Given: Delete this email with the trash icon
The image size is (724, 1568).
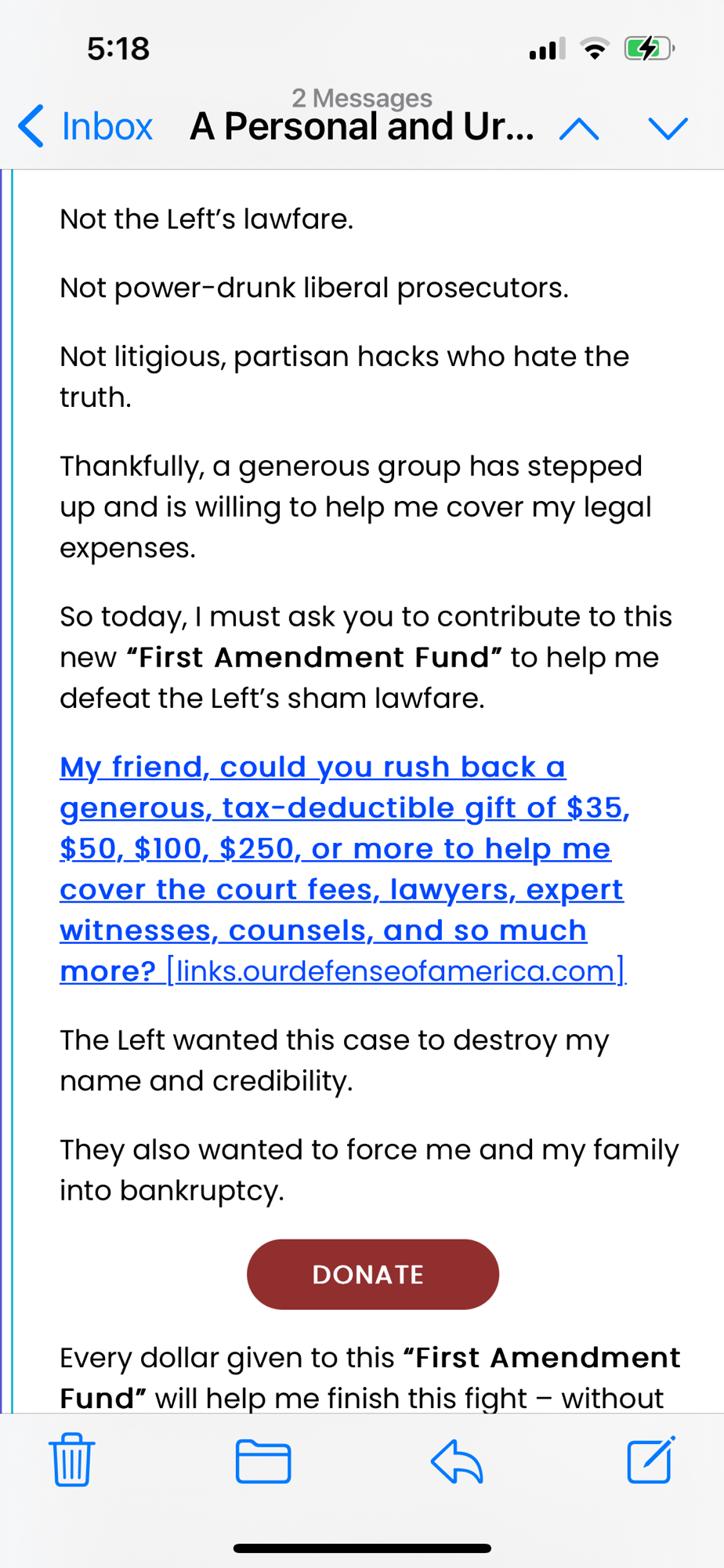Looking at the screenshot, I should tap(72, 1460).
